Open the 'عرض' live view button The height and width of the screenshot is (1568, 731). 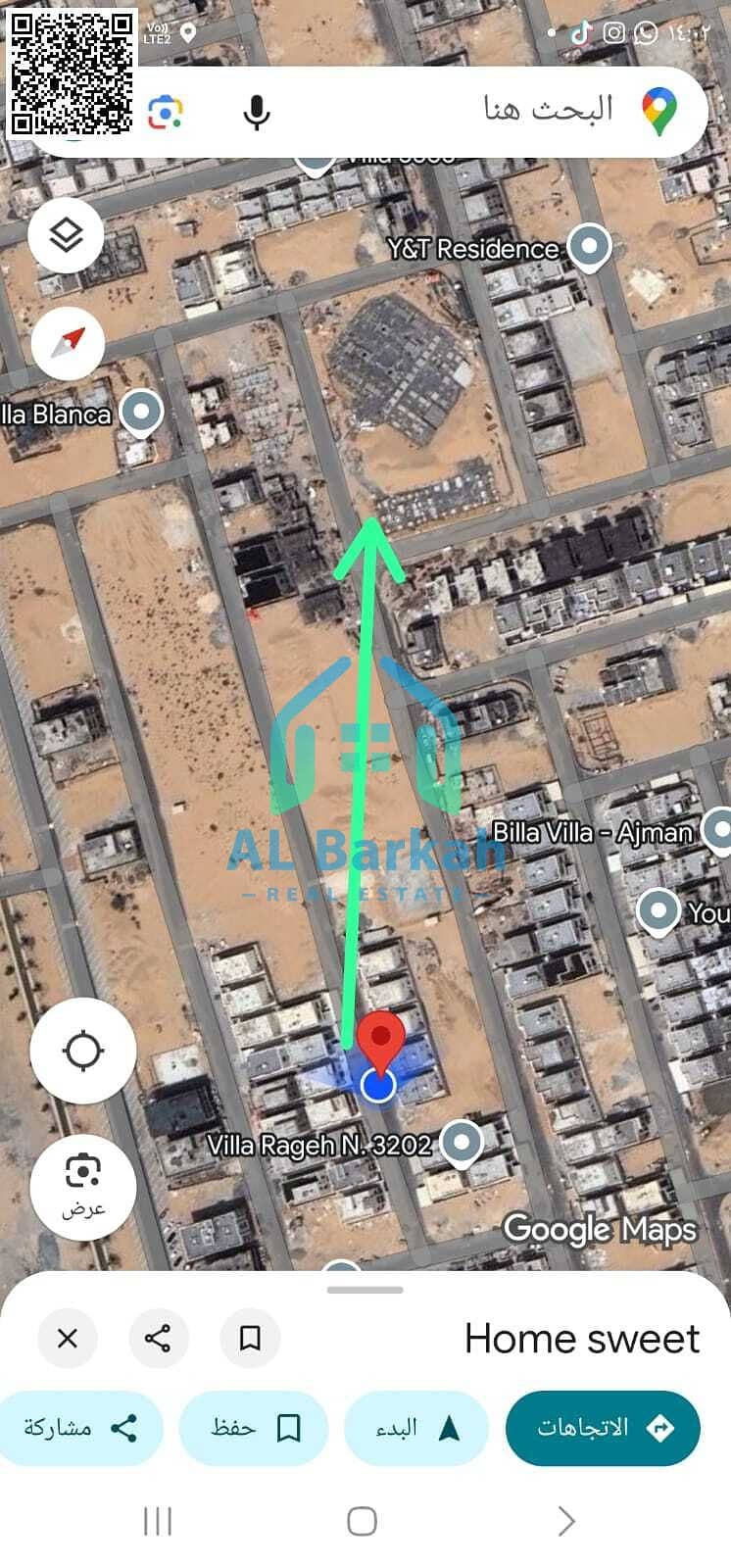(83, 1186)
